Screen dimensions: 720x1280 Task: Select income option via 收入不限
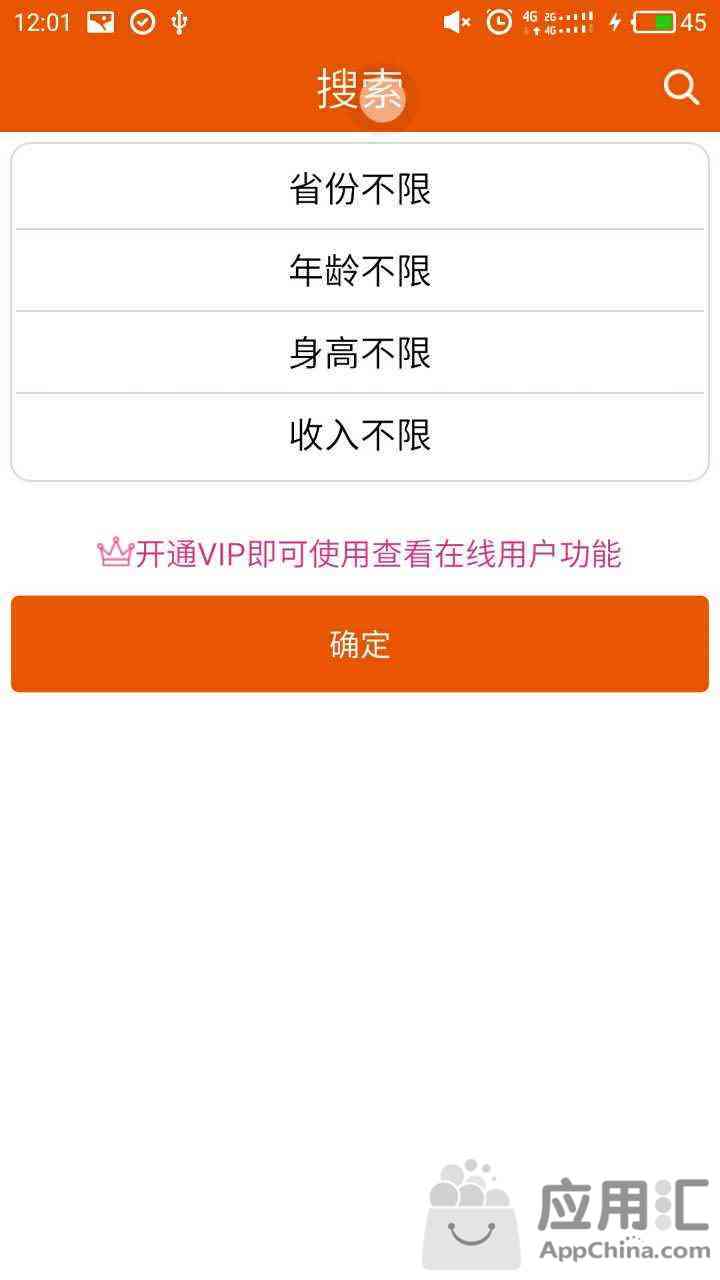pos(360,435)
